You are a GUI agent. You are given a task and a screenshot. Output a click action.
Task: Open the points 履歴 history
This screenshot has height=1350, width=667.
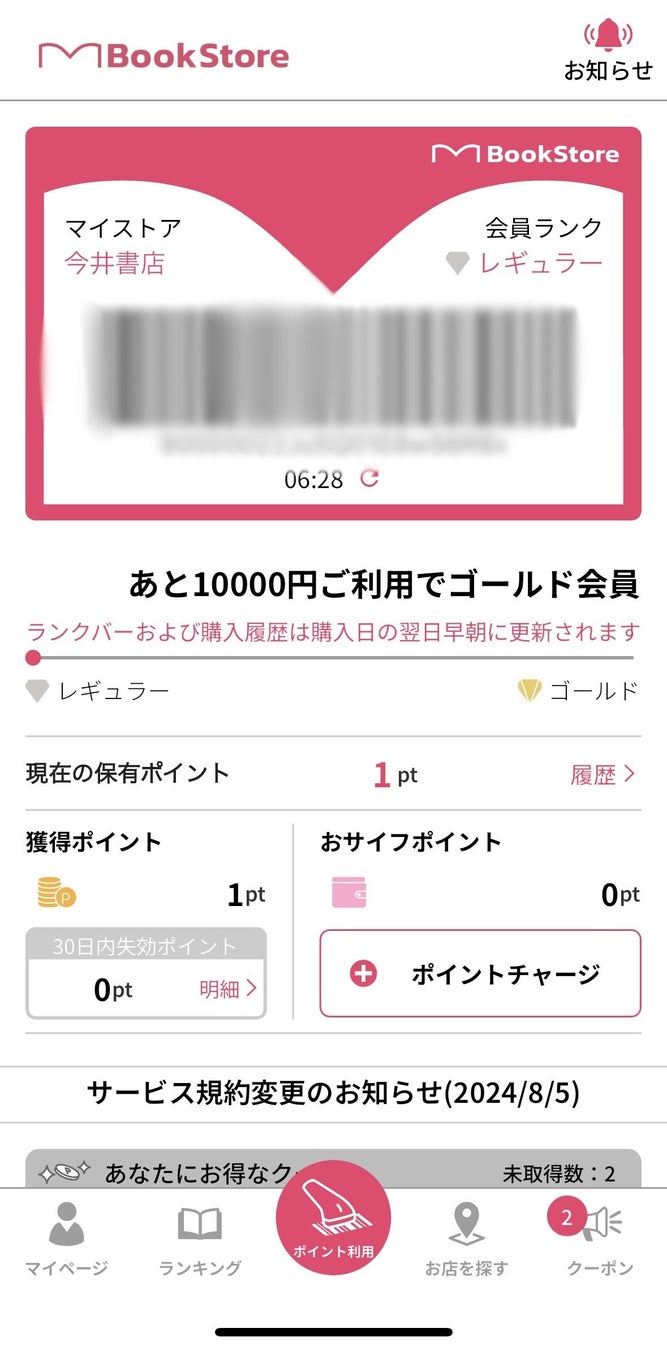point(602,774)
